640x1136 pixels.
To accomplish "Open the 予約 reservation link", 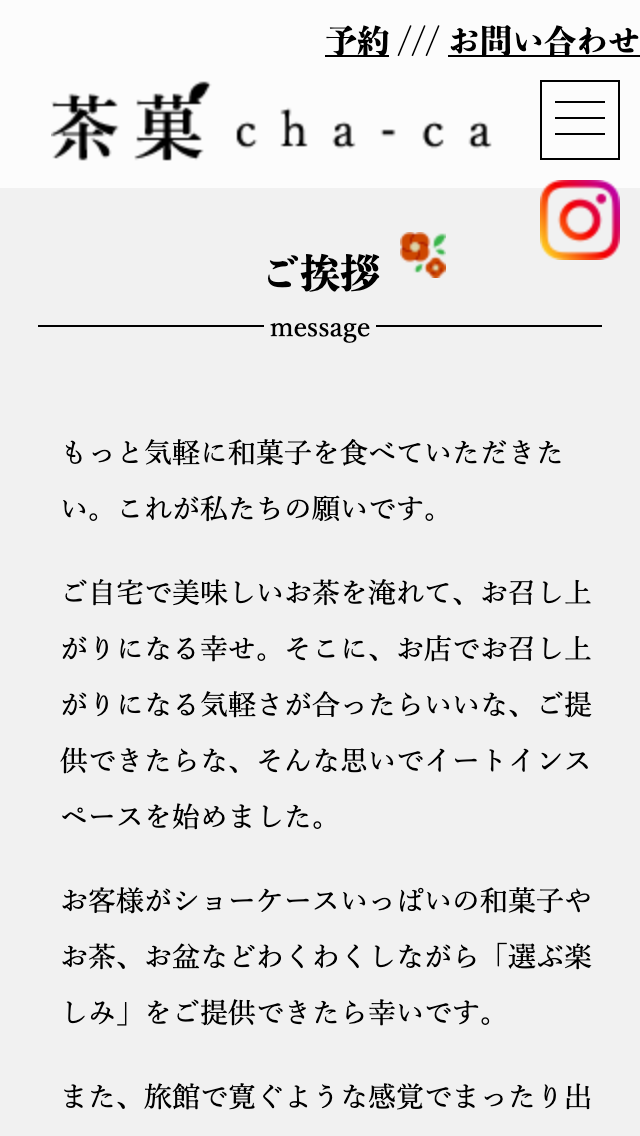I will point(357,41).
